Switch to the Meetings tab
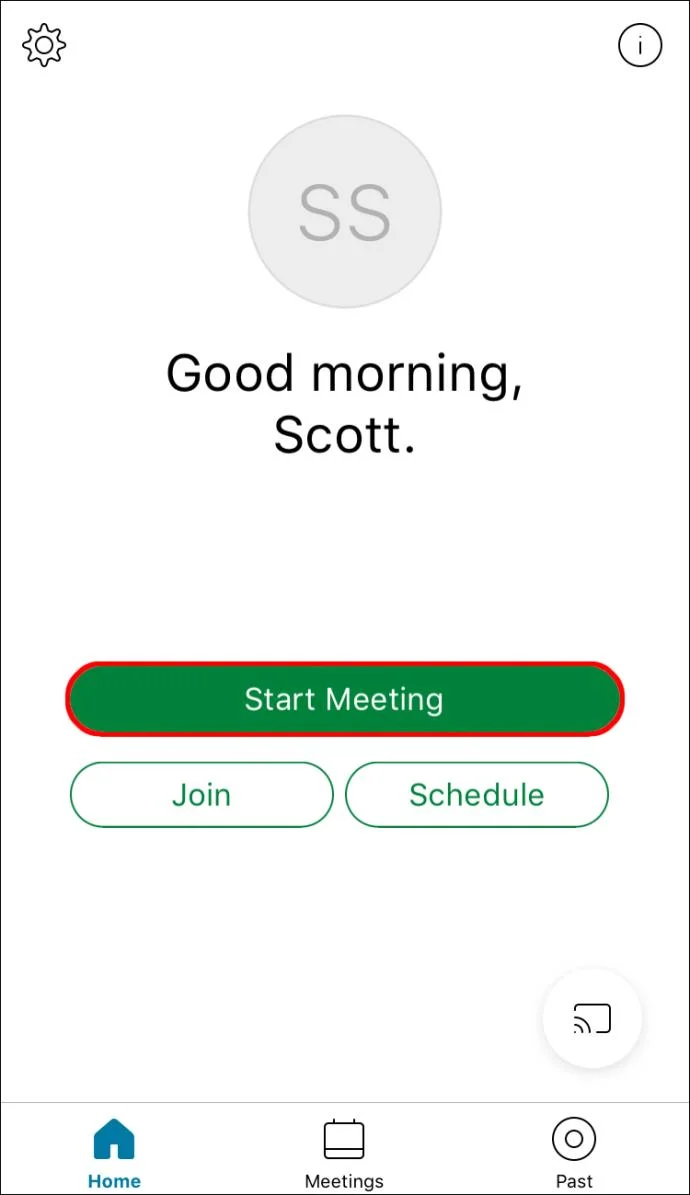 344,1152
